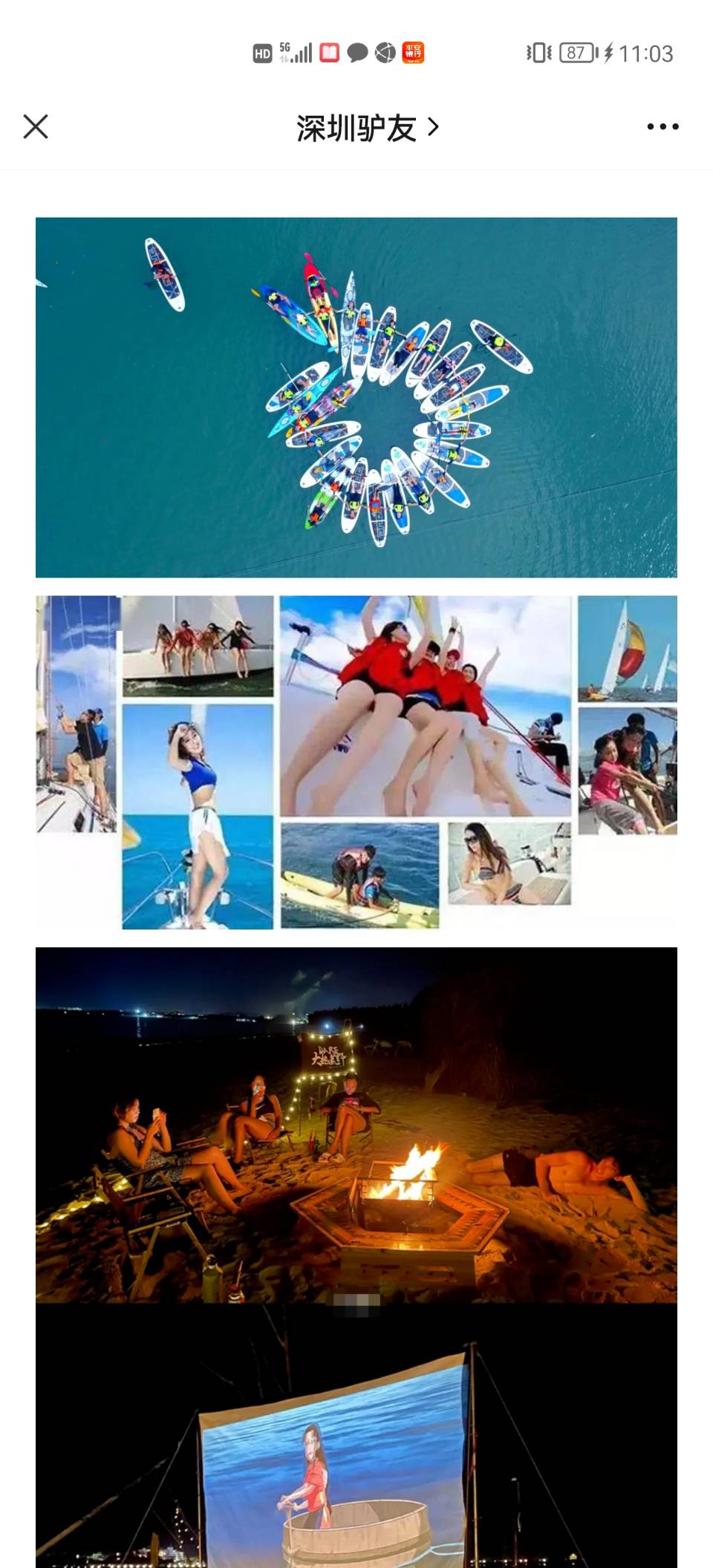Open the aerial paddleboard circle photo
Image resolution: width=713 pixels, height=1568 pixels.
point(356,397)
